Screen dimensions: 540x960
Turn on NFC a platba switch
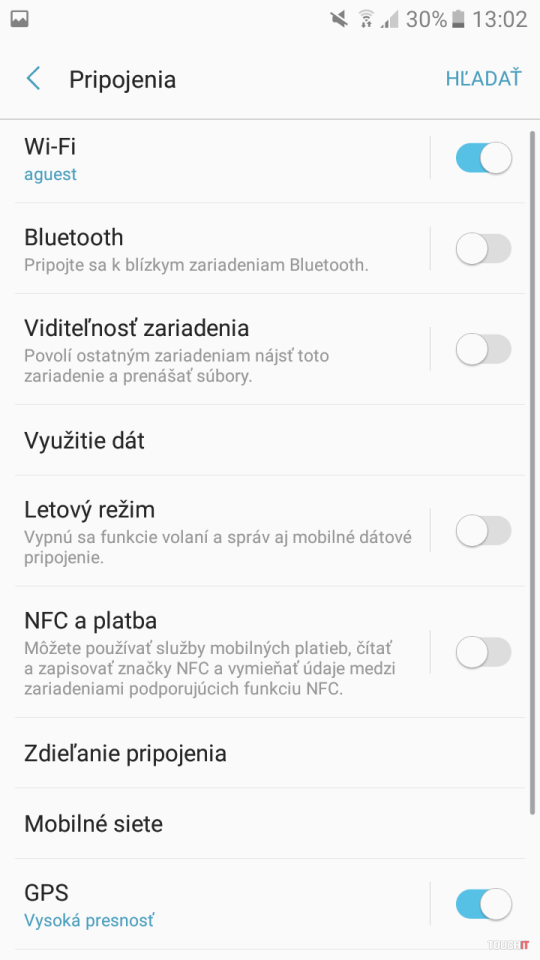pos(484,652)
